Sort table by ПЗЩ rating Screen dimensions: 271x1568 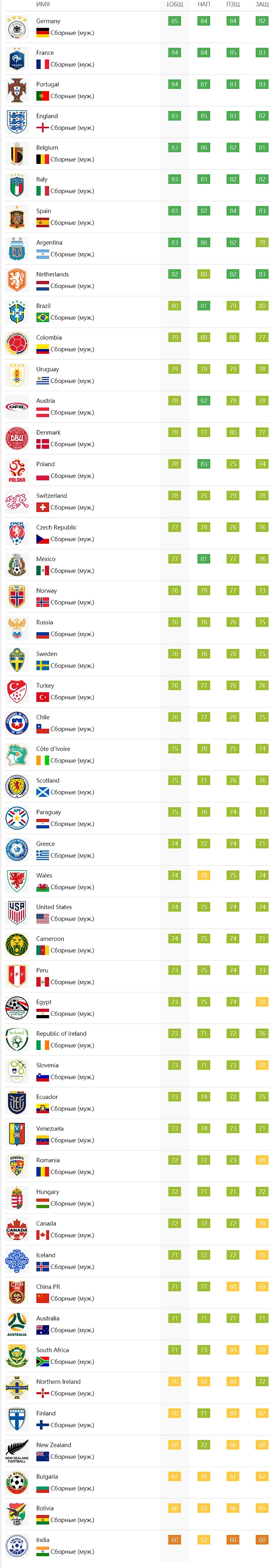(233, 4)
